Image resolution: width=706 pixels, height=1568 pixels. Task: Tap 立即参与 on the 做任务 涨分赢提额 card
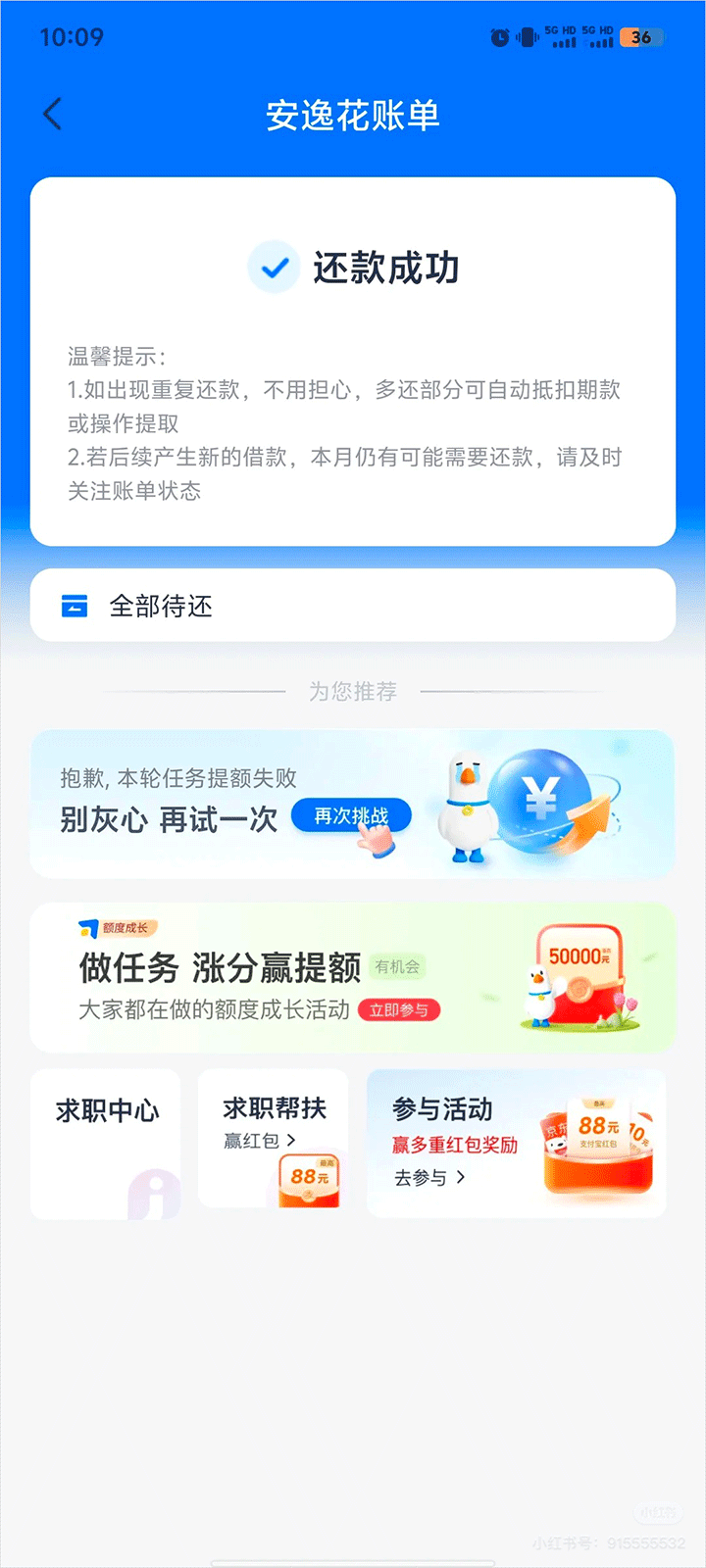[399, 1010]
